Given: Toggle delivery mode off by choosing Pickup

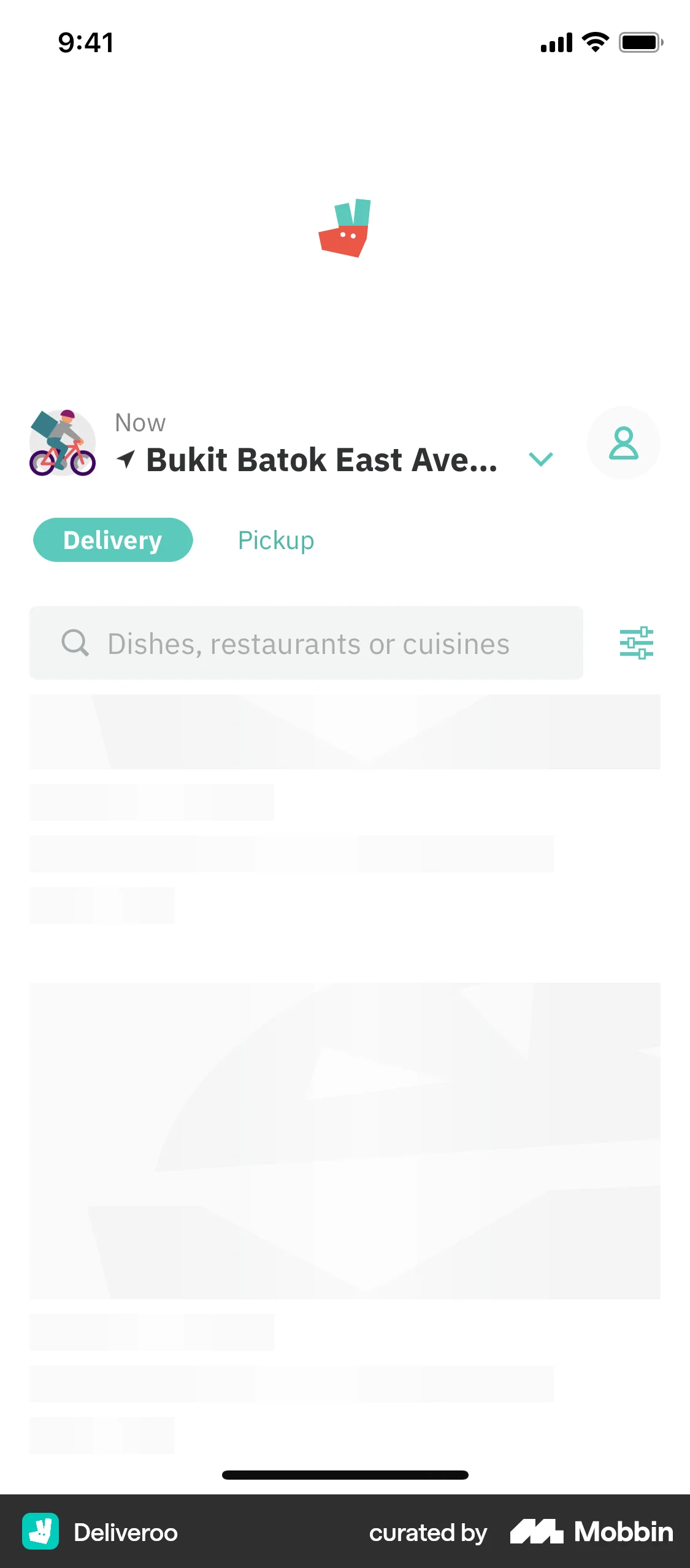Looking at the screenshot, I should click(275, 540).
